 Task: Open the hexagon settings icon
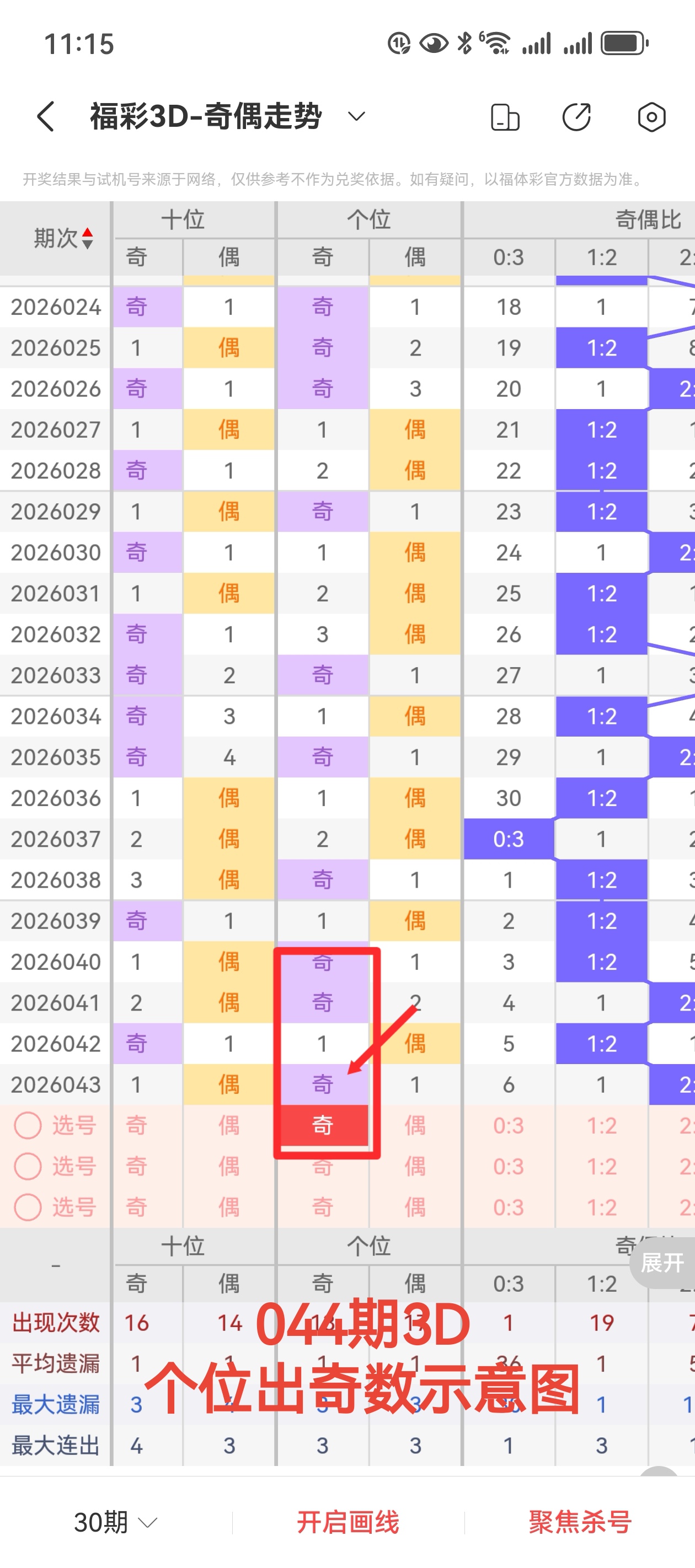(651, 117)
